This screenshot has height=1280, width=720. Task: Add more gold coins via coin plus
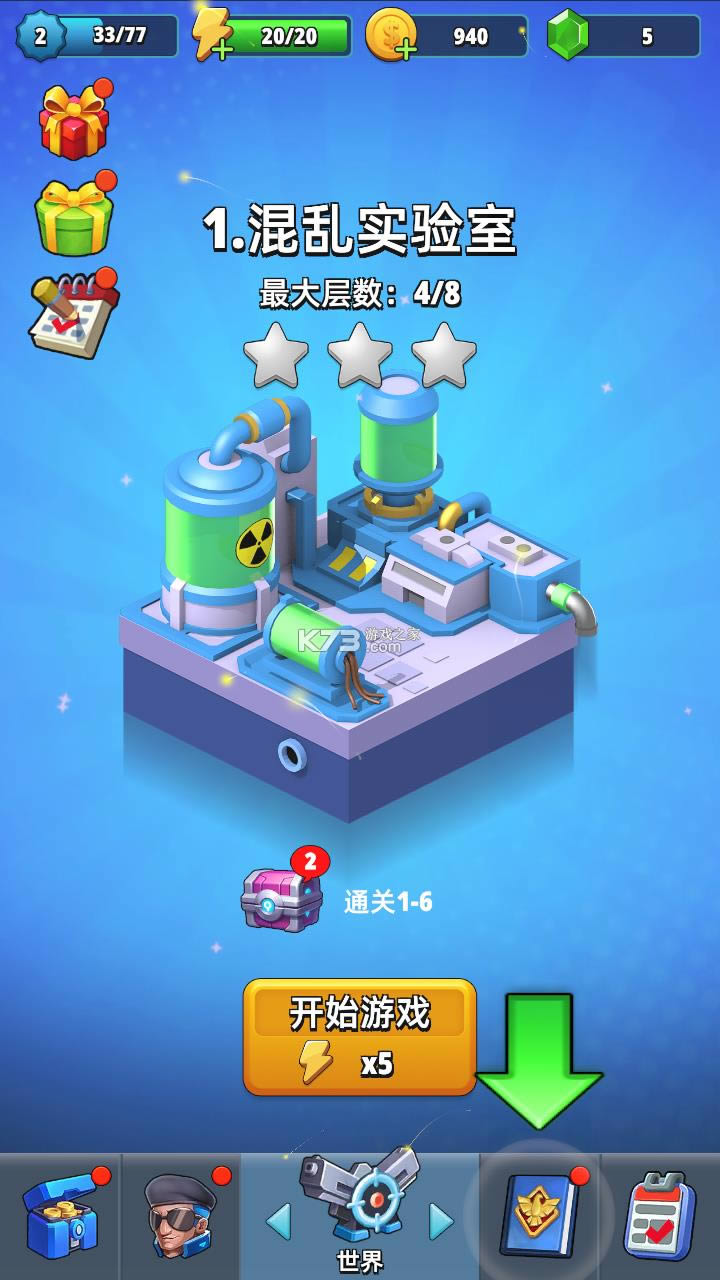[x=391, y=36]
